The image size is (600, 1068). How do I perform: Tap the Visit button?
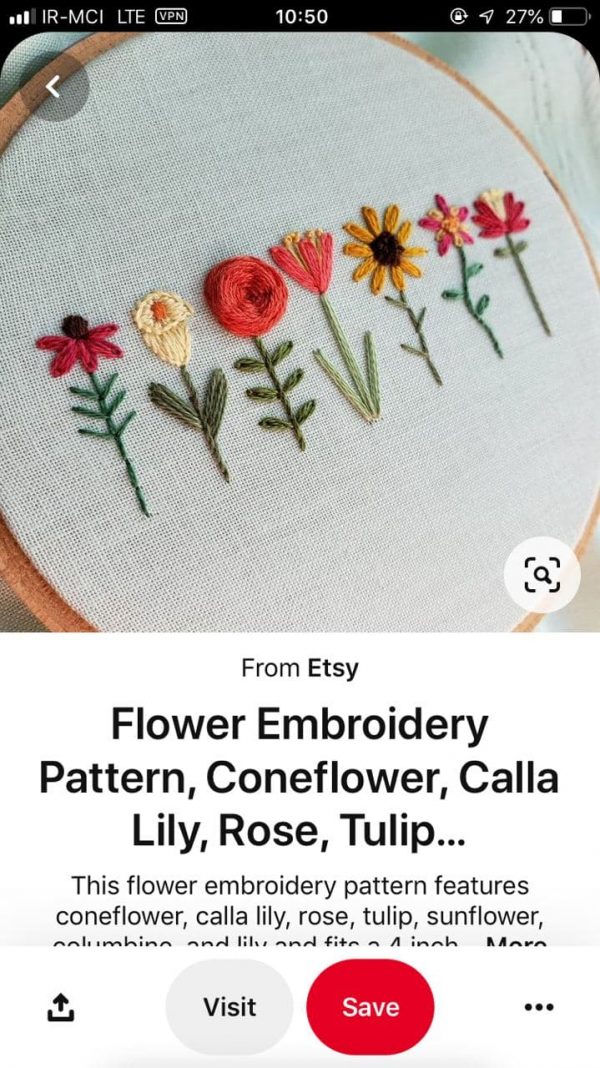[x=230, y=1007]
